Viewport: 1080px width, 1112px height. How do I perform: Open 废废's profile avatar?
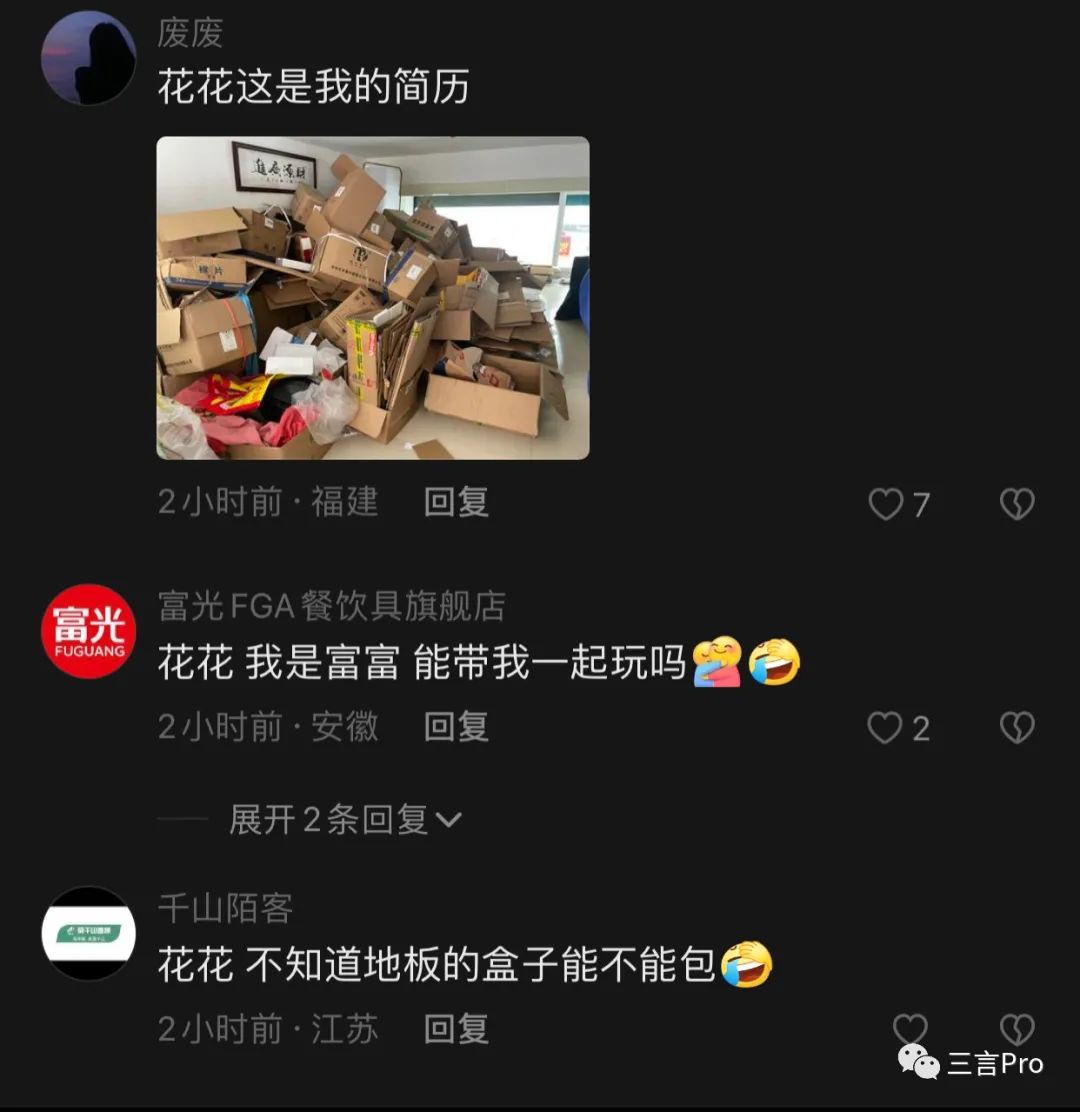click(x=88, y=58)
